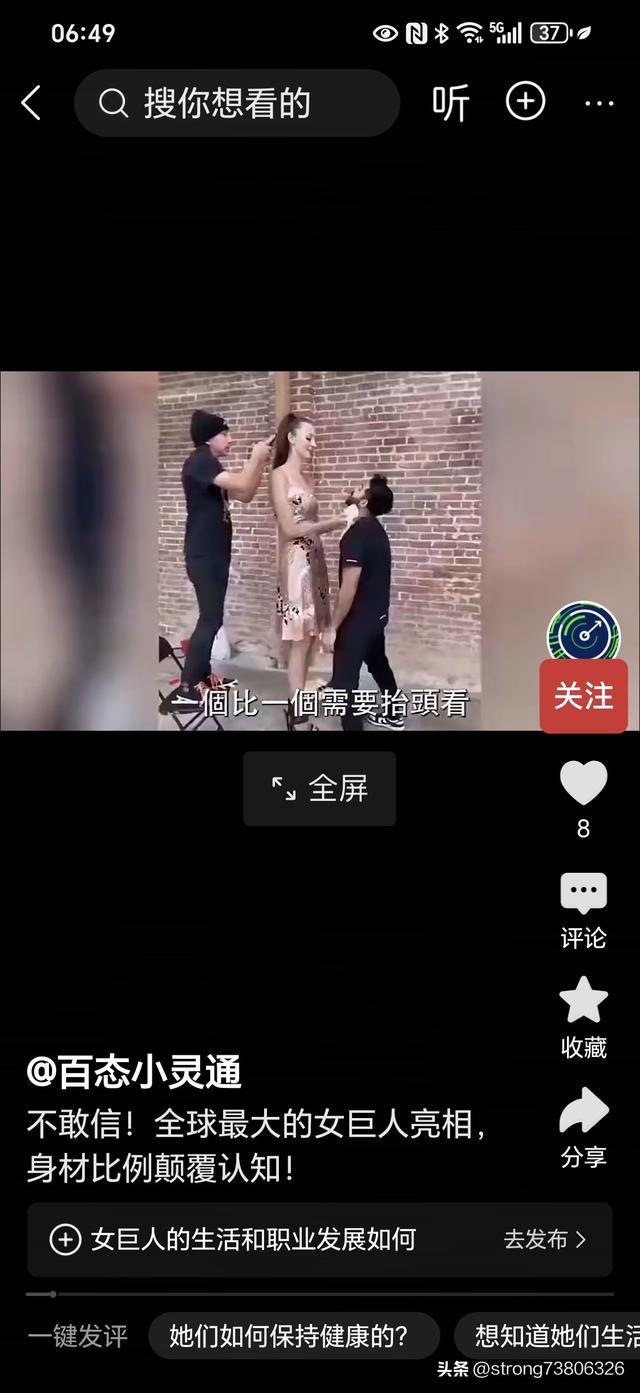
Task: Save the video with 收藏 star
Action: (583, 1016)
